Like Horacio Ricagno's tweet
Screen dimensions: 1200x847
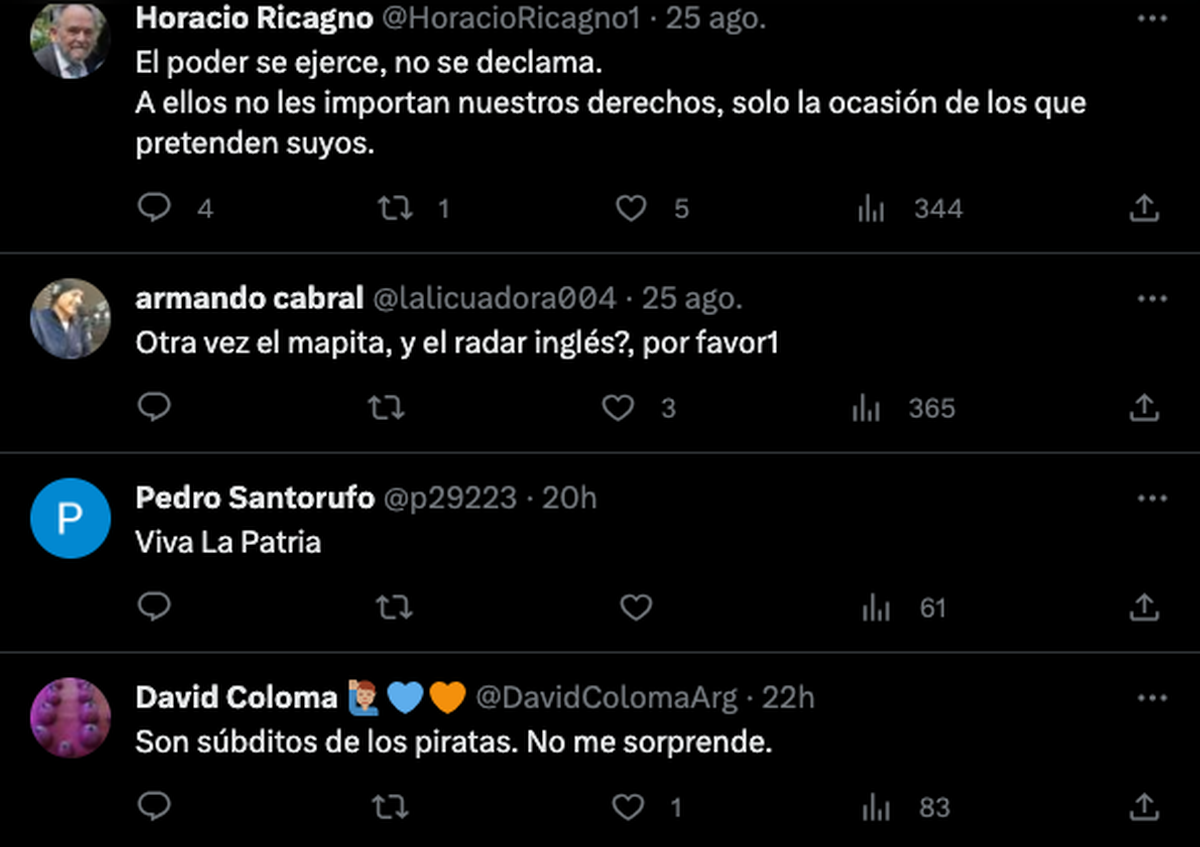tap(630, 208)
